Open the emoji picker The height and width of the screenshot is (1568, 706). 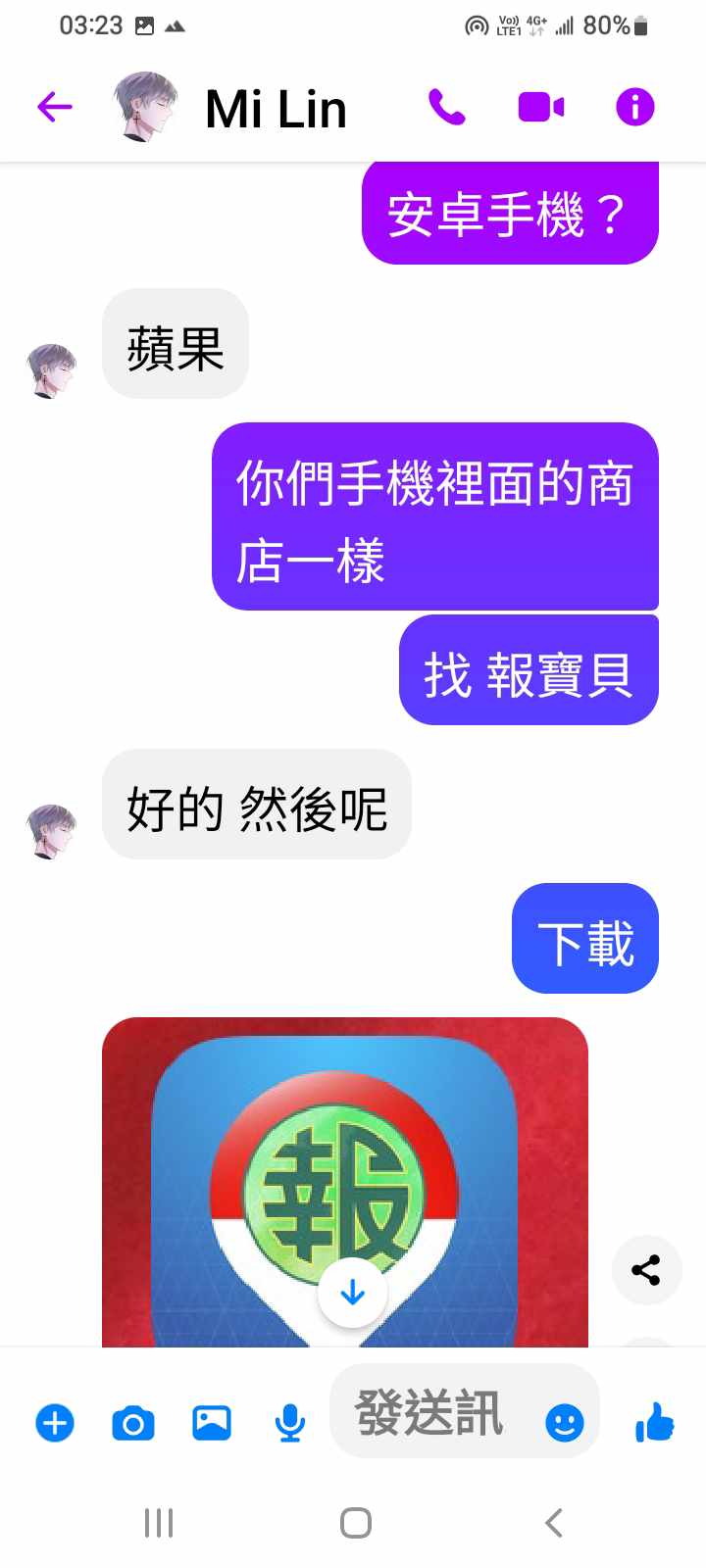pyautogui.click(x=564, y=1423)
